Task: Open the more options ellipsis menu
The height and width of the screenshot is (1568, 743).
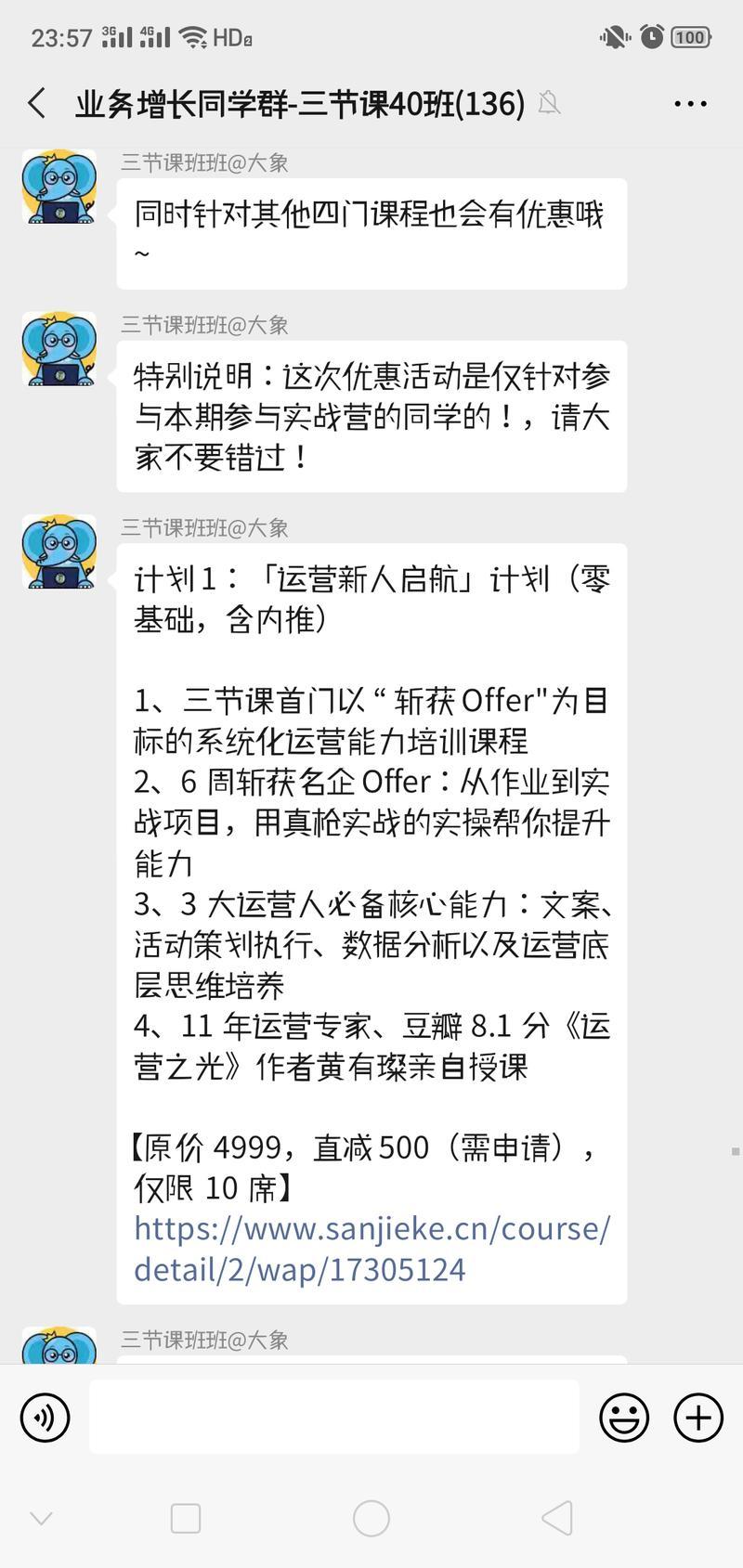Action: 690,103
